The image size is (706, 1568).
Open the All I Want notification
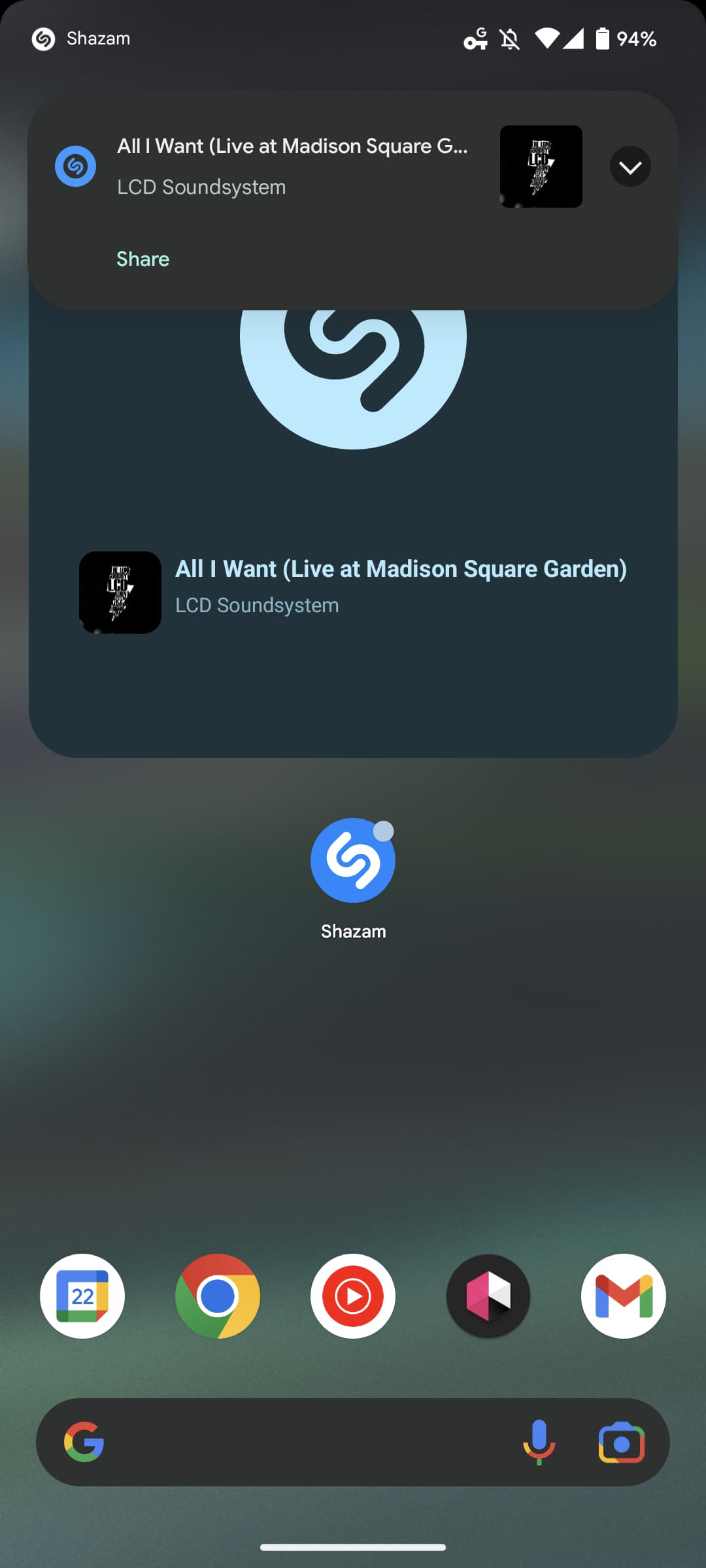coord(292,166)
